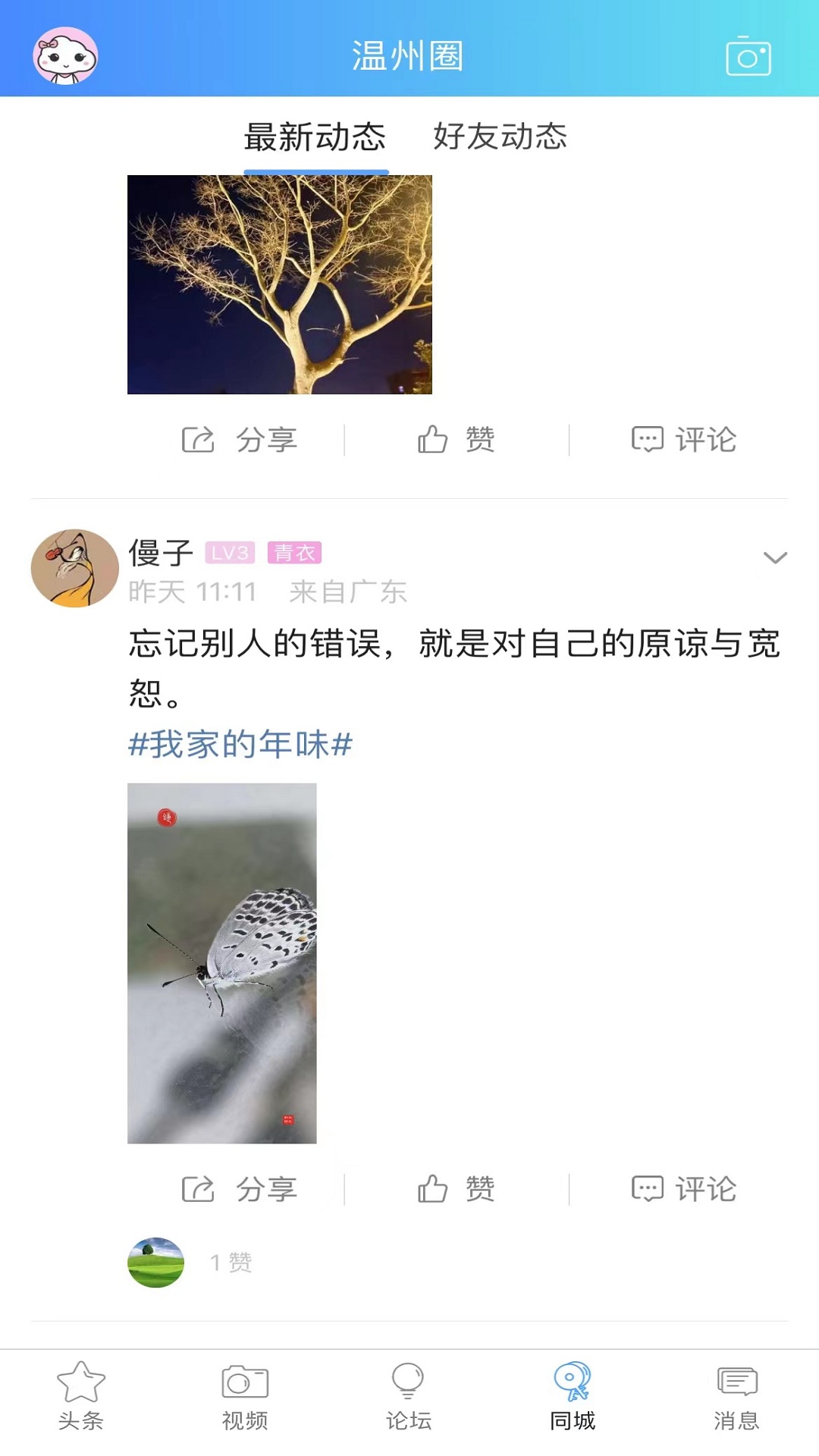Open the hashtag #我家的年味#
The height and width of the screenshot is (1456, 819).
click(x=239, y=745)
